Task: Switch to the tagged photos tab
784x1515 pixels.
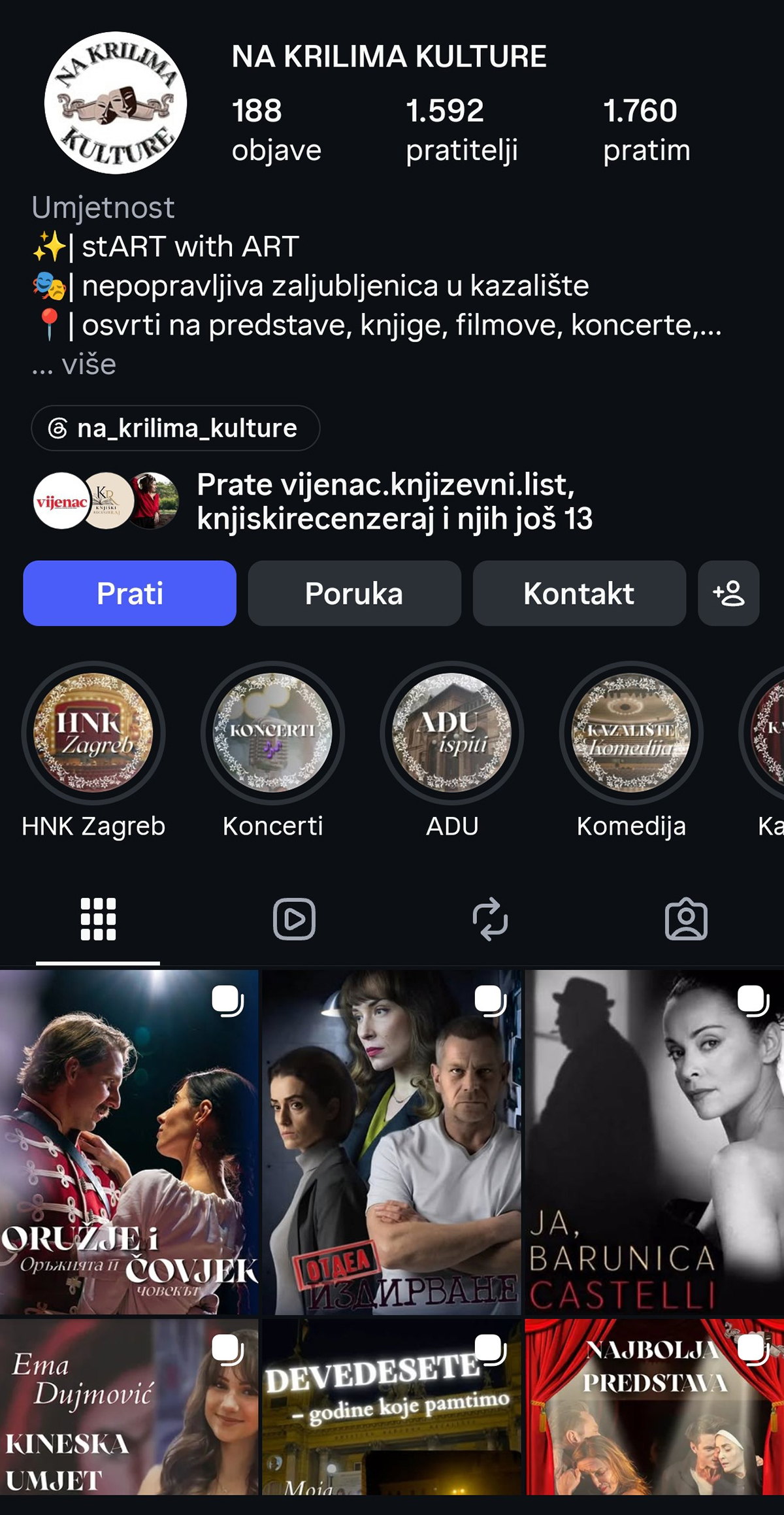Action: tap(686, 919)
